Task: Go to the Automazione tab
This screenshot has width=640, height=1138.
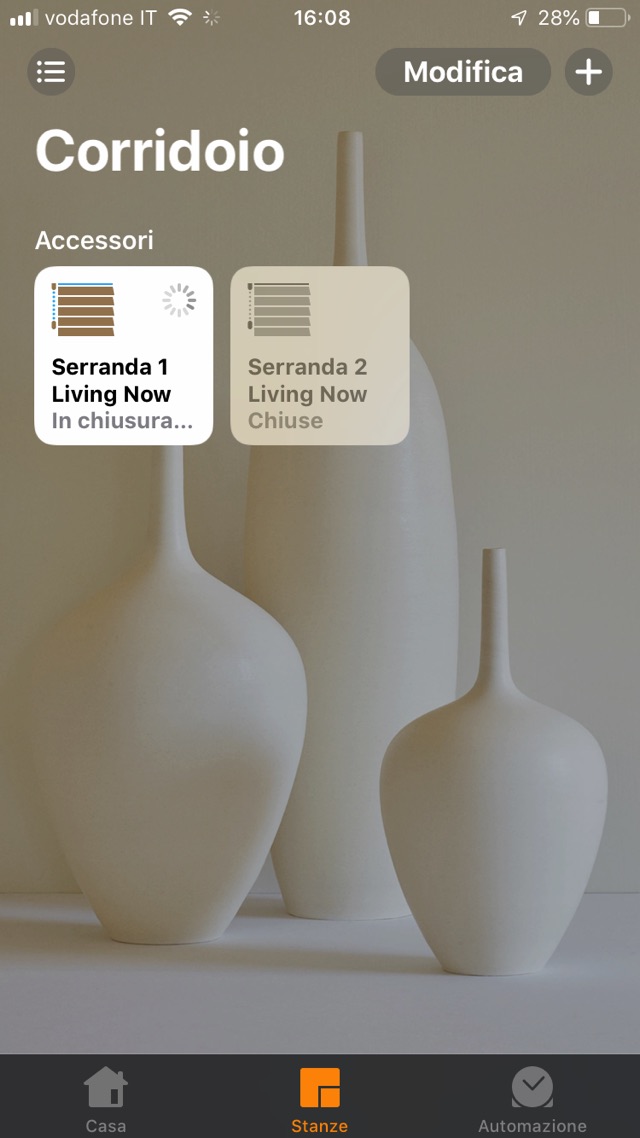Action: 532,1098
